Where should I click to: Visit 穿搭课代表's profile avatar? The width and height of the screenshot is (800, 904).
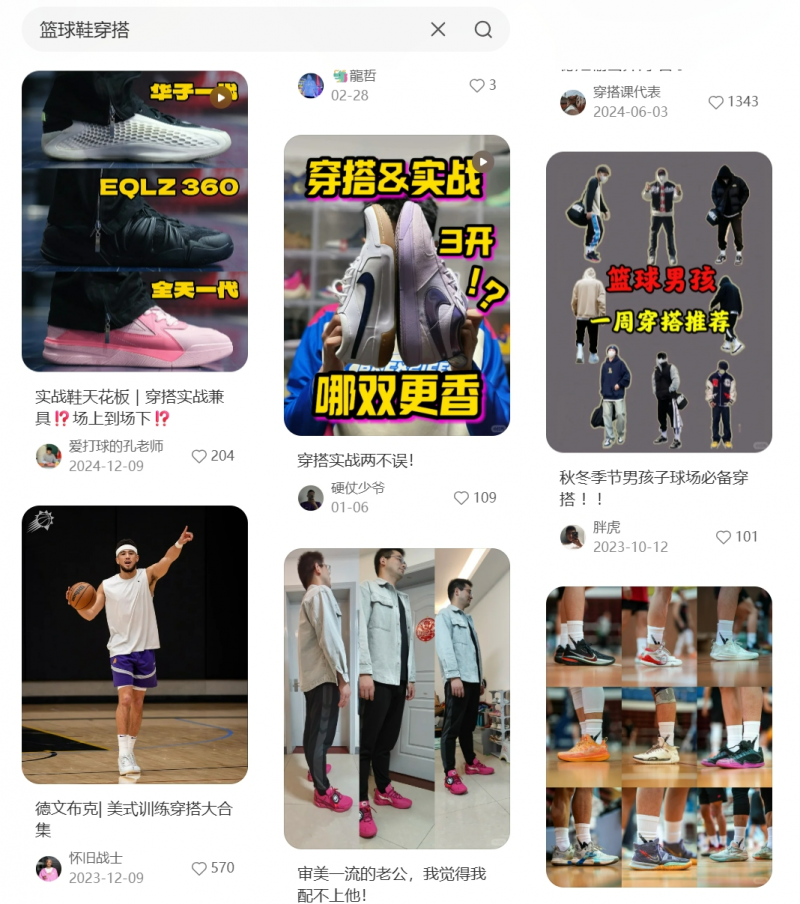point(573,102)
